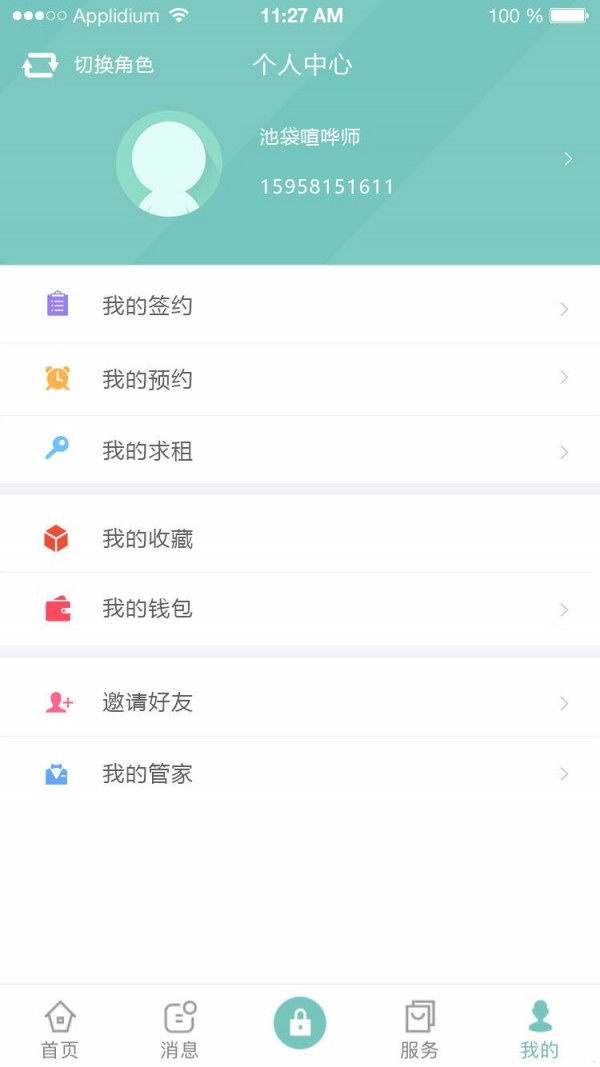Viewport: 600px width, 1067px height.
Task: Open 我的钱包 row
Action: [300, 609]
